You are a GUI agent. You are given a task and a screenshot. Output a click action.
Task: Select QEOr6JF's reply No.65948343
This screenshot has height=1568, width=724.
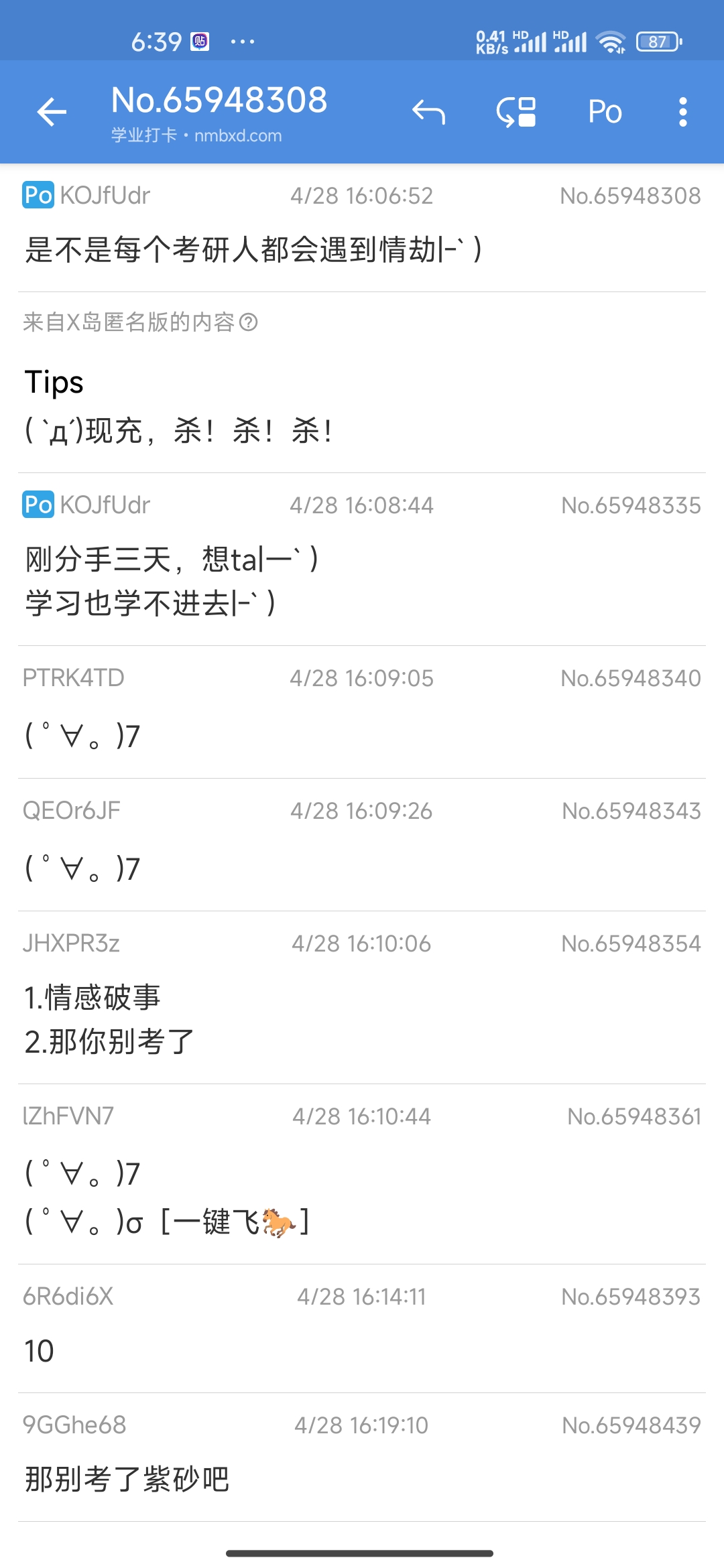point(362,844)
